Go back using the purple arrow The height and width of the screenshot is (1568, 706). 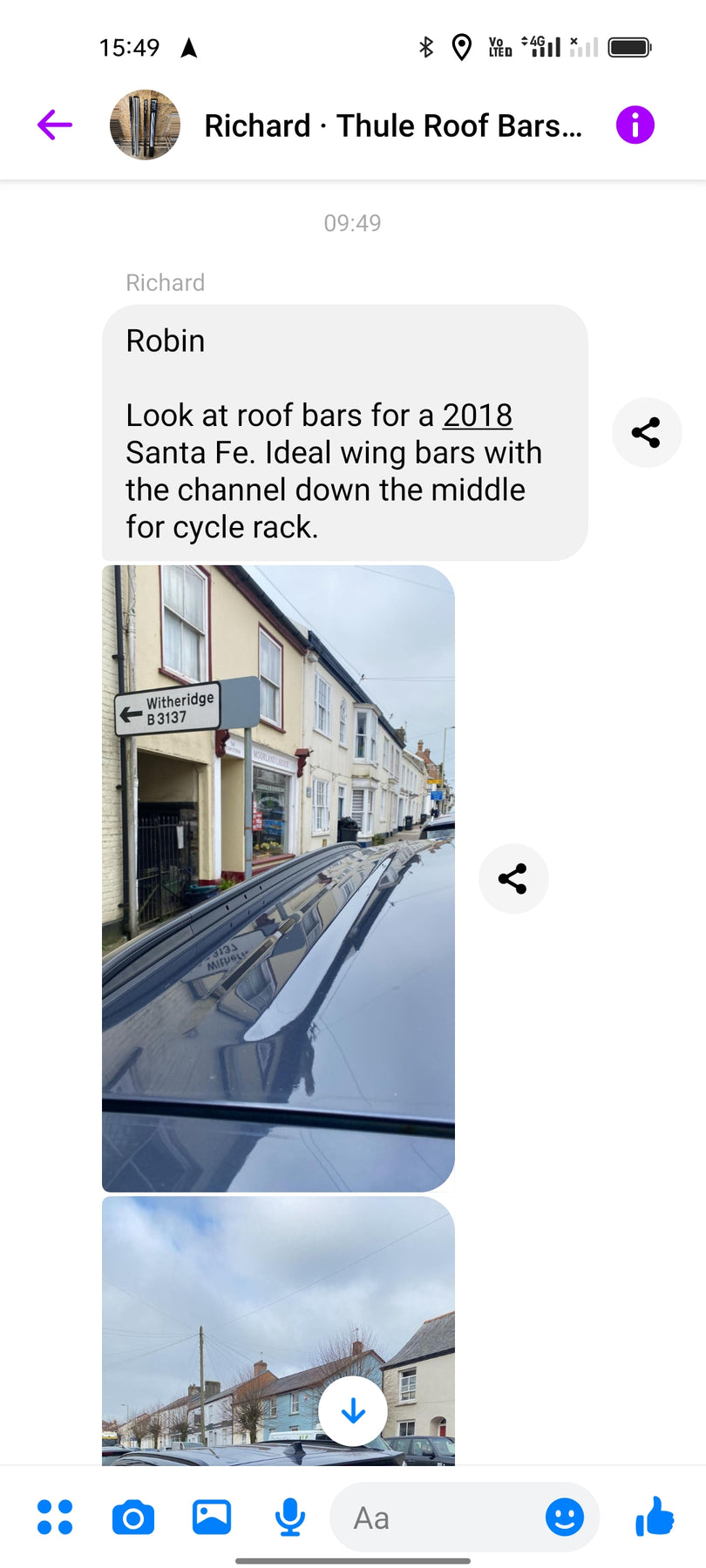pos(54,125)
